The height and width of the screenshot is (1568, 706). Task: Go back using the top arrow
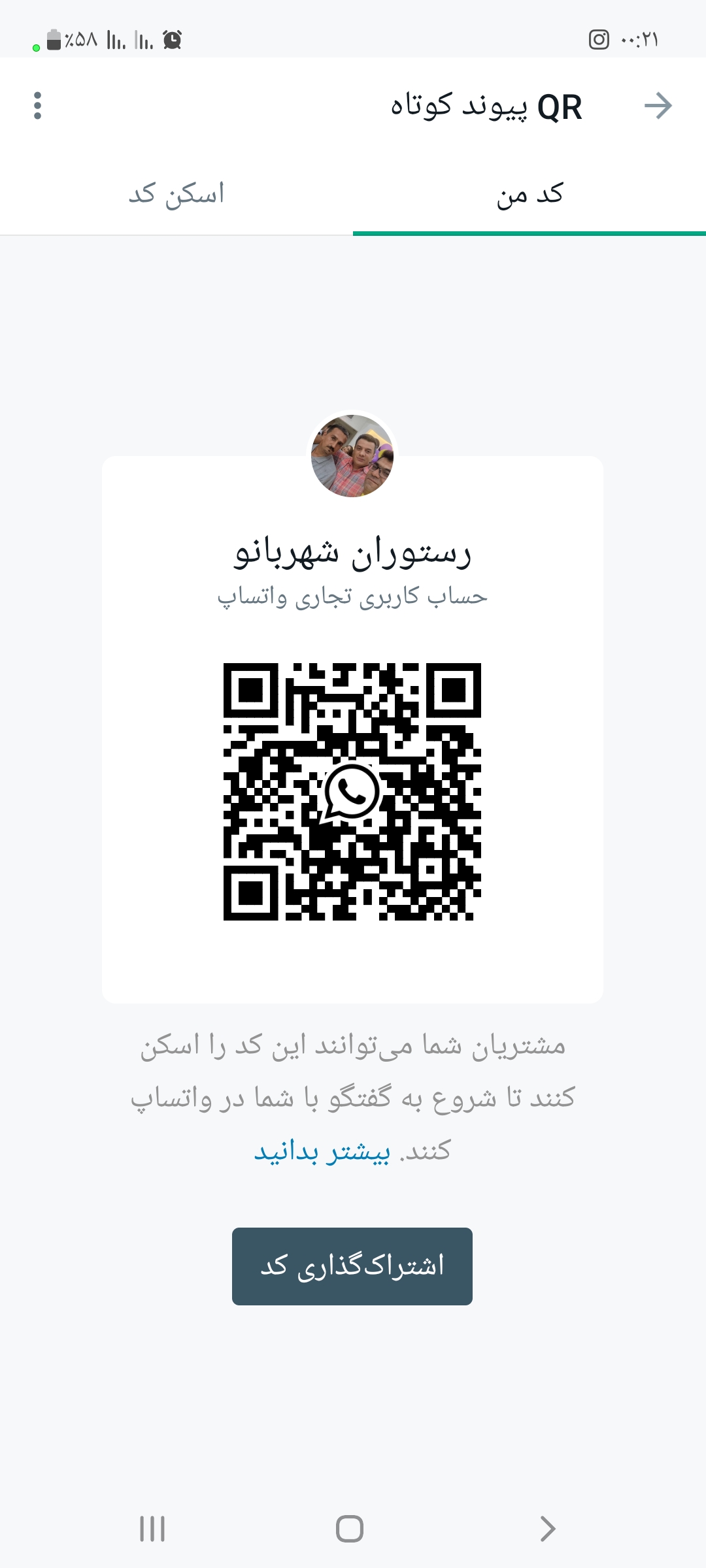(x=658, y=106)
